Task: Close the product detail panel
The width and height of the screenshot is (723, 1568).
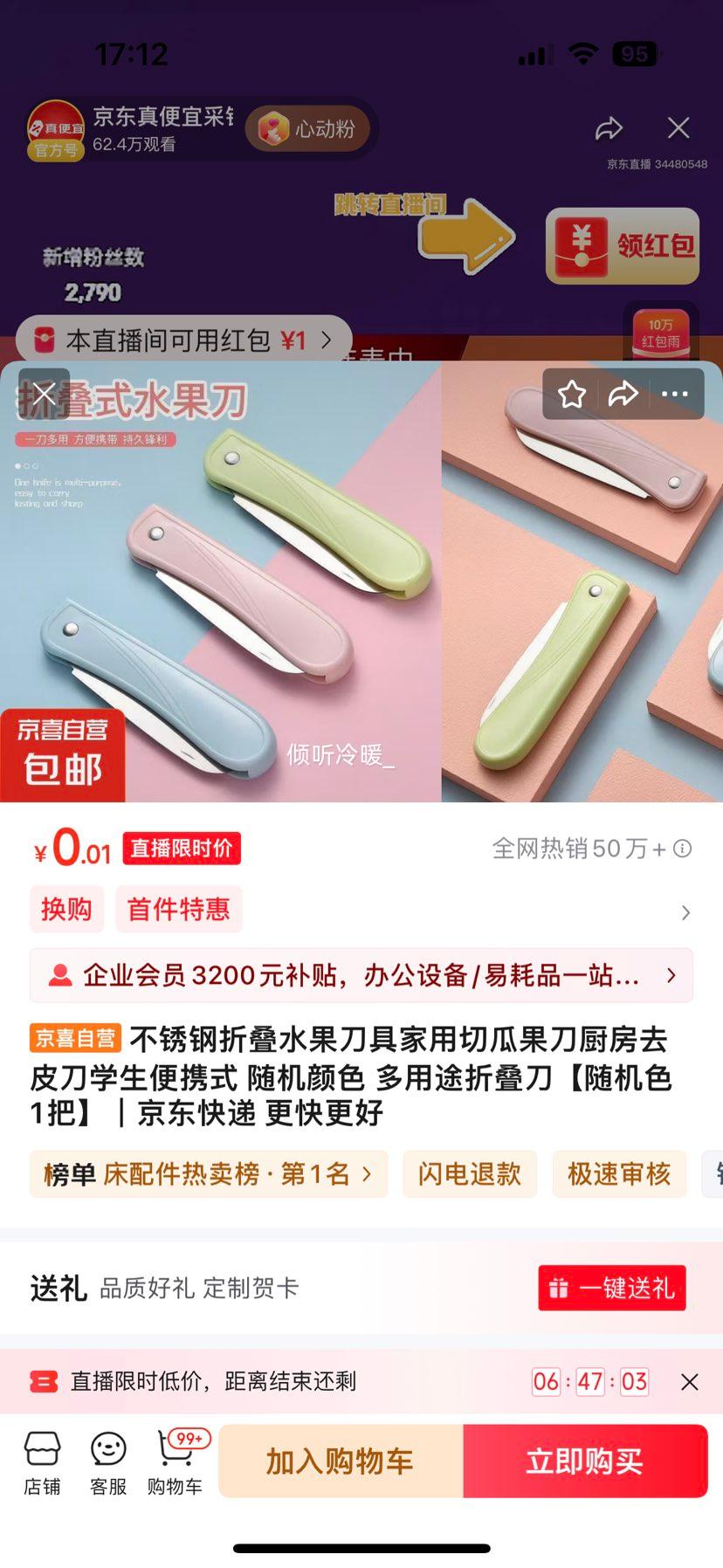Action: coord(44,394)
